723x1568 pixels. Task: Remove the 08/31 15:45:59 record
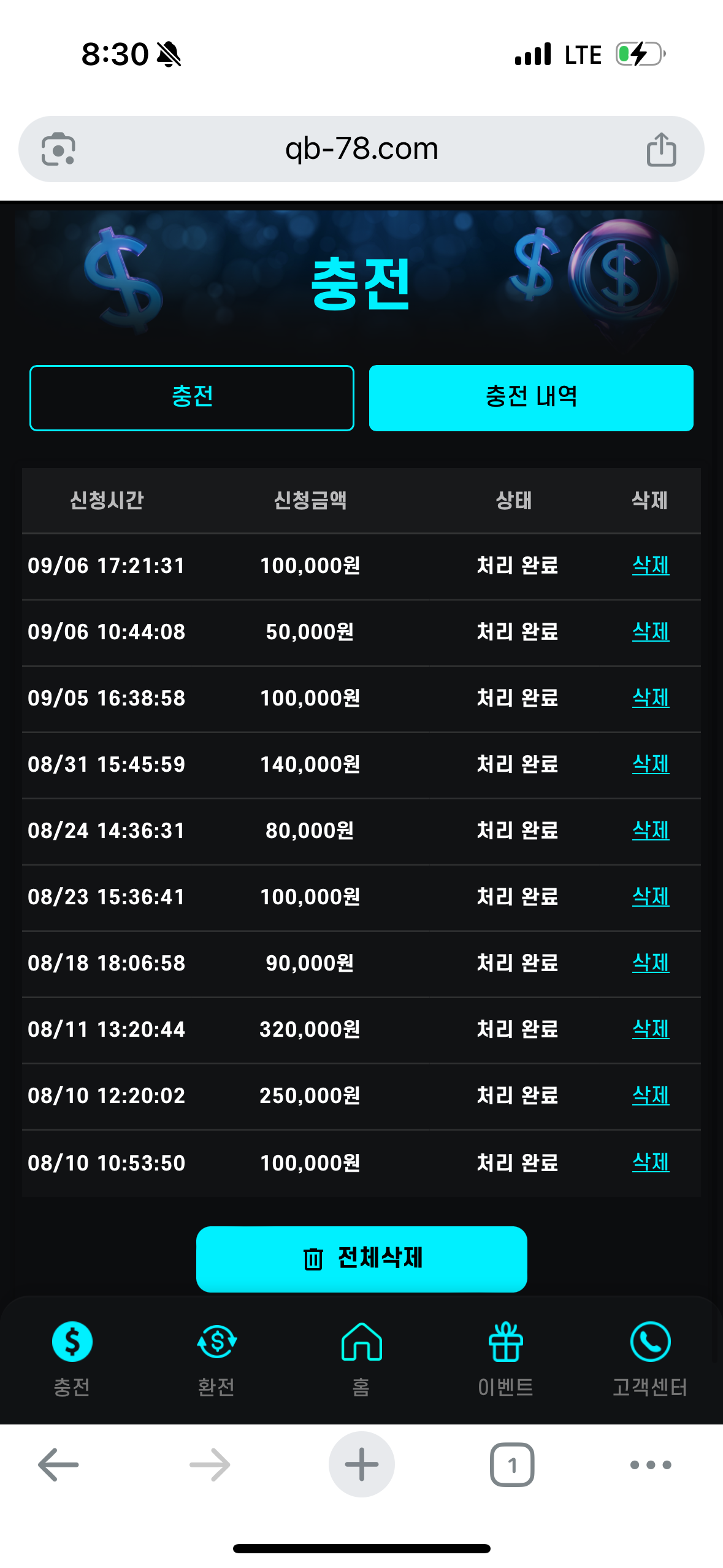[x=651, y=764]
